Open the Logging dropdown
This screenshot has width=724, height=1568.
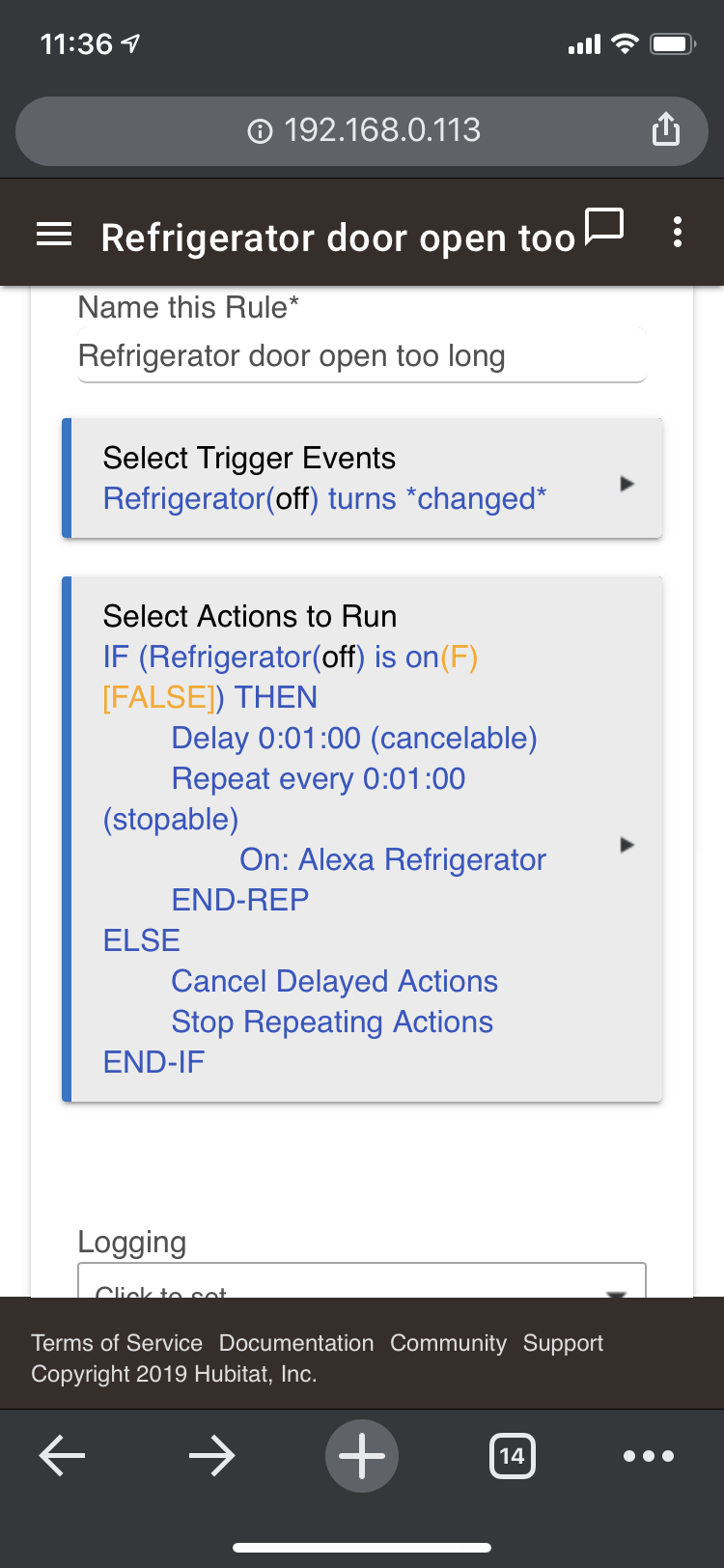coord(361,1280)
